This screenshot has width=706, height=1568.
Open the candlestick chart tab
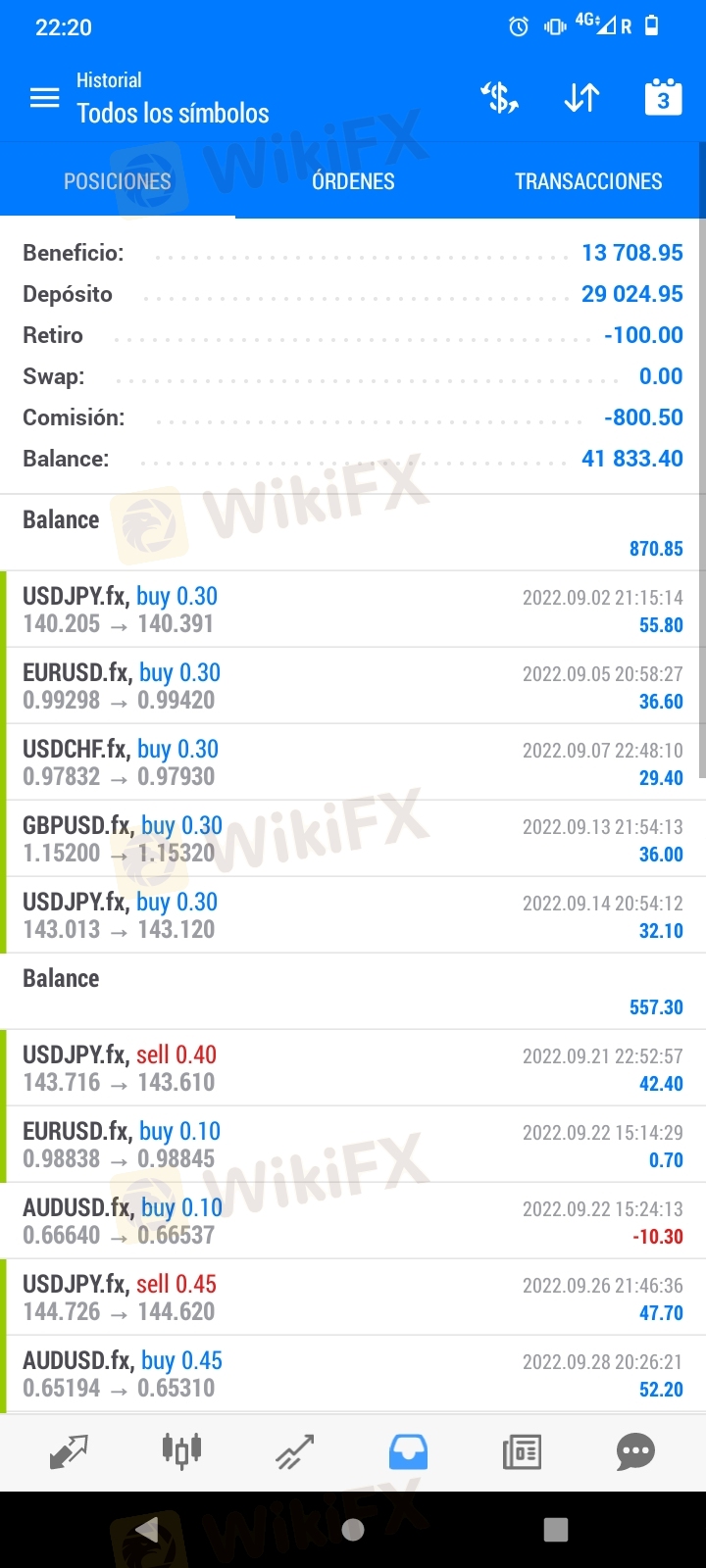point(181,1450)
